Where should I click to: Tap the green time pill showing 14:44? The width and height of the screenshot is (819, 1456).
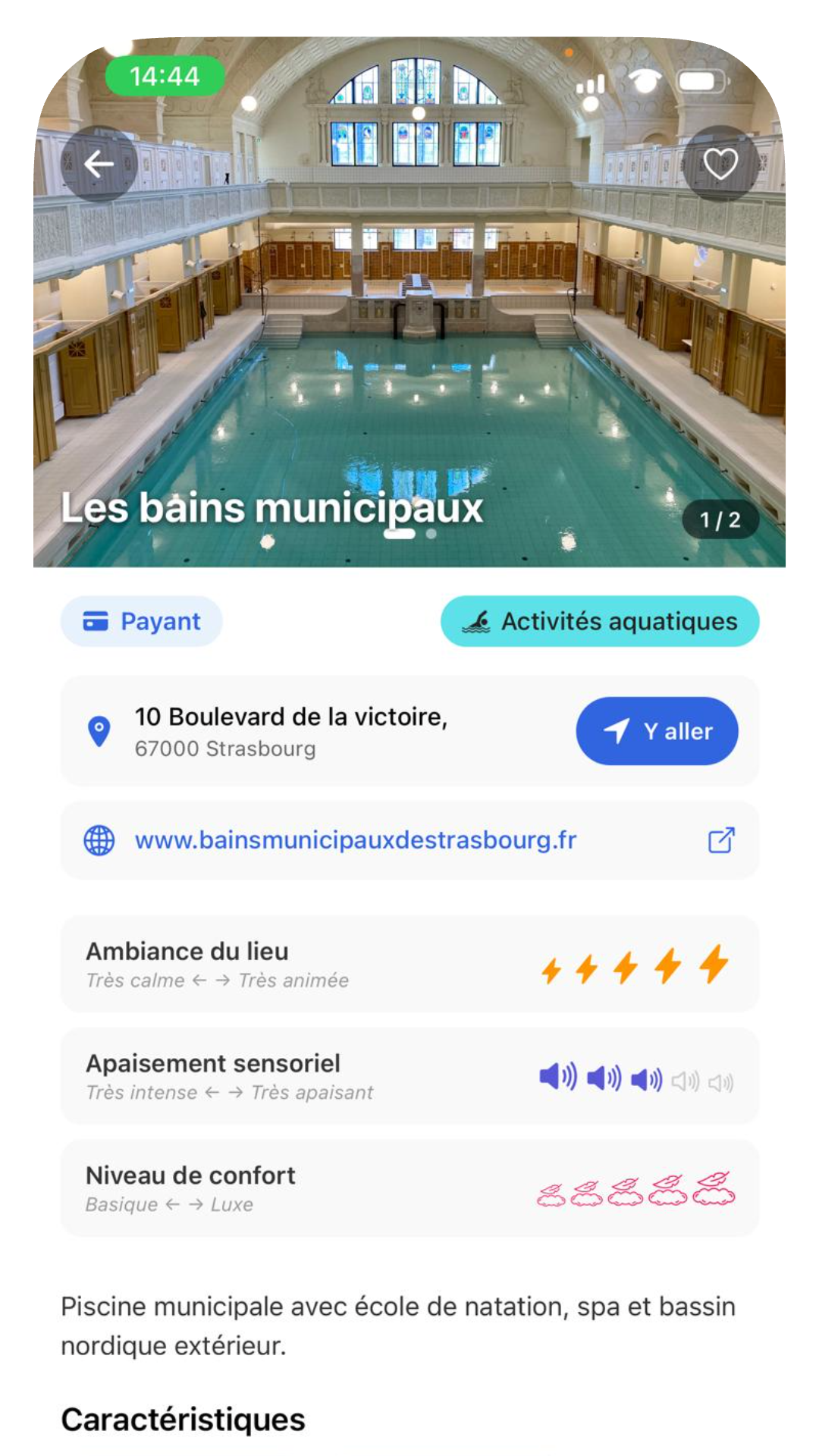click(x=165, y=76)
